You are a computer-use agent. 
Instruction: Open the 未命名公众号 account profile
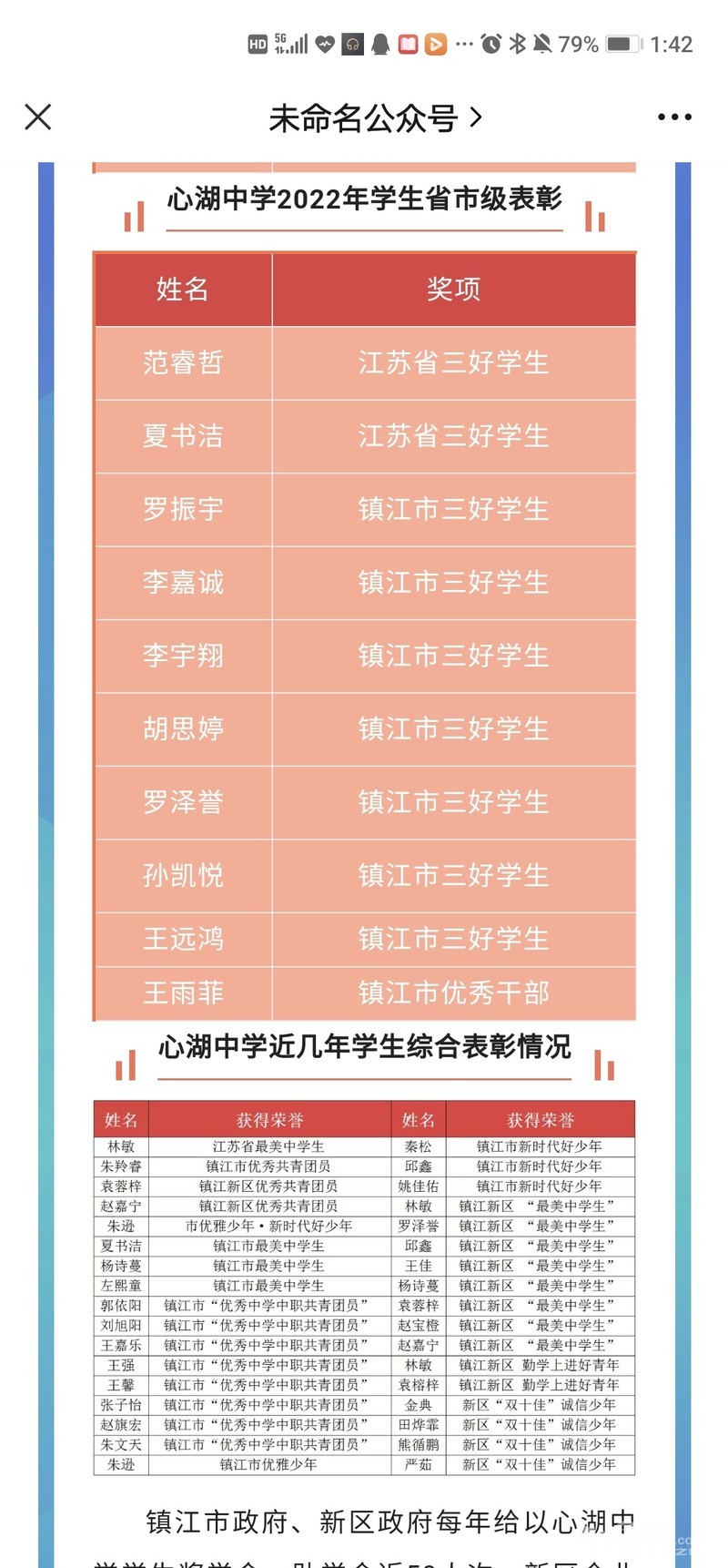375,117
